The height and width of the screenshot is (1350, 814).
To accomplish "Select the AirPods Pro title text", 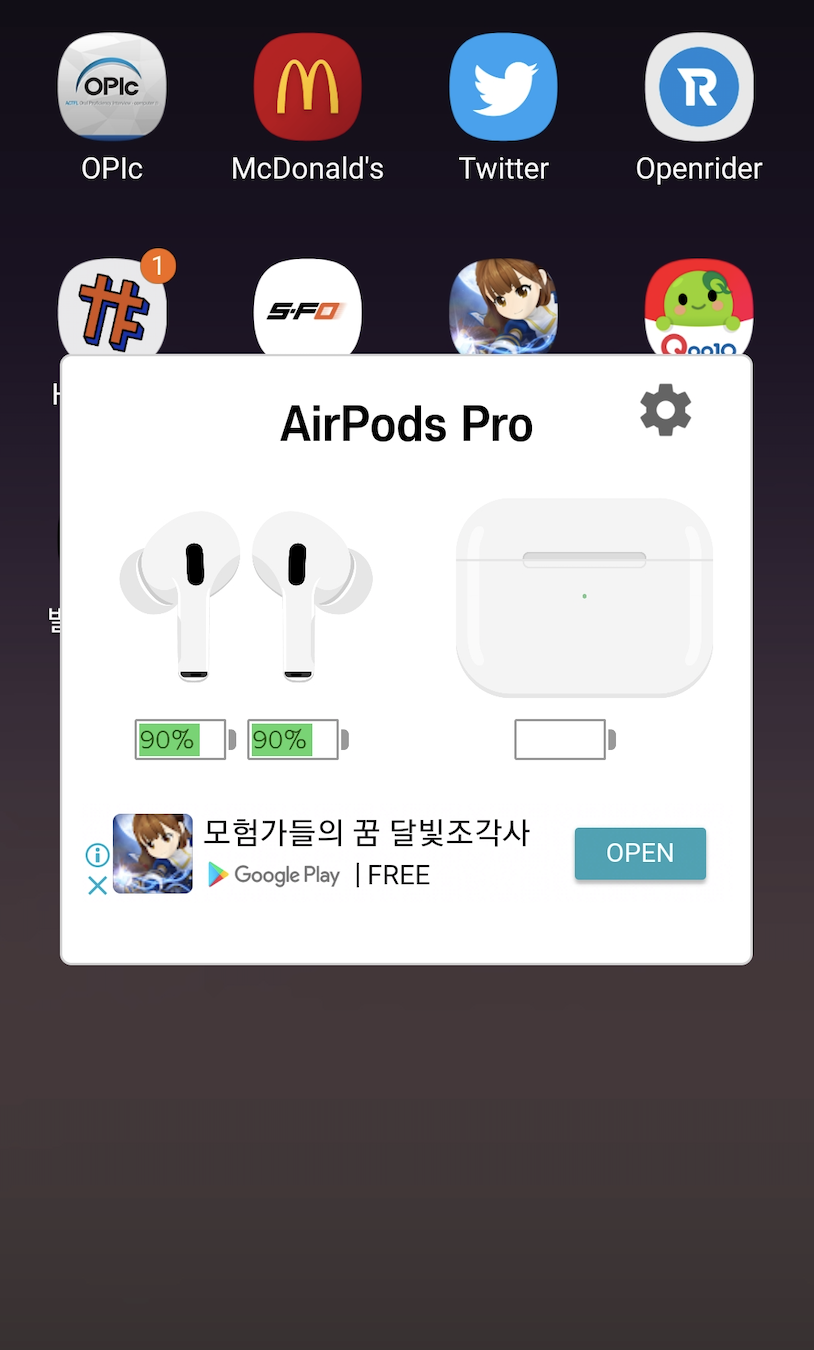I will tap(406, 423).
